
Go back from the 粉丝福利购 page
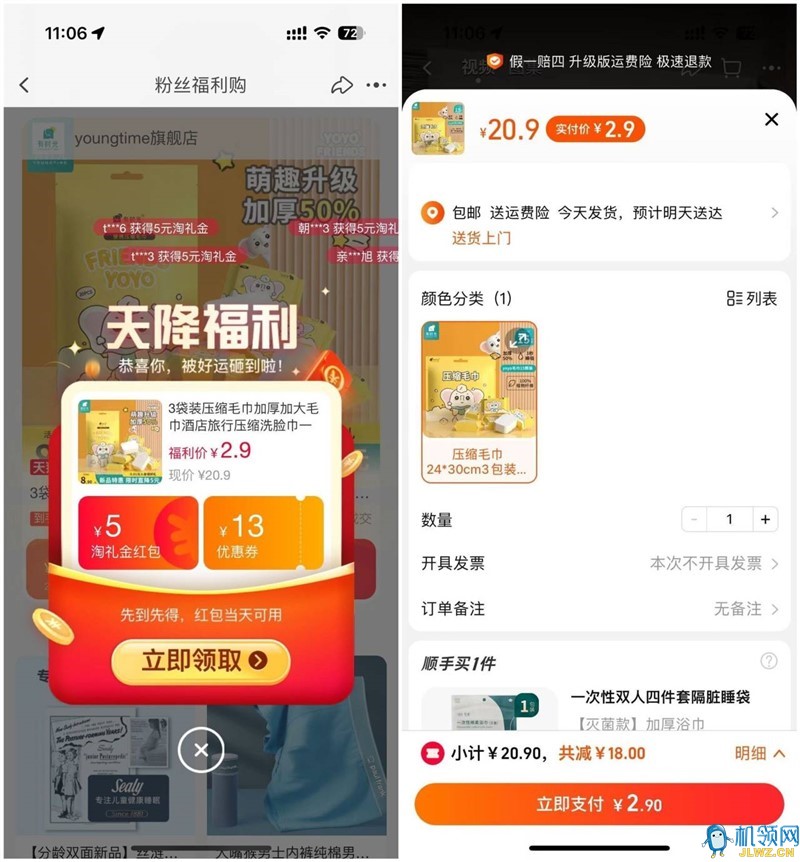point(25,86)
